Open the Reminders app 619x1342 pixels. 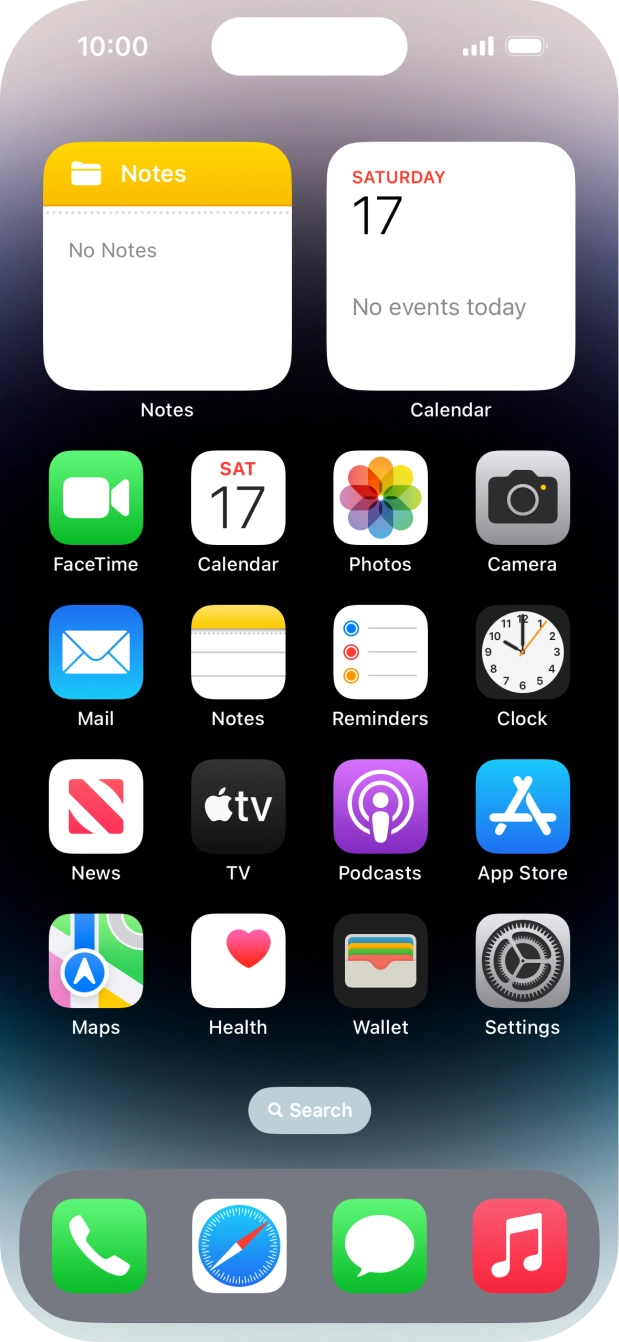[x=380, y=652]
